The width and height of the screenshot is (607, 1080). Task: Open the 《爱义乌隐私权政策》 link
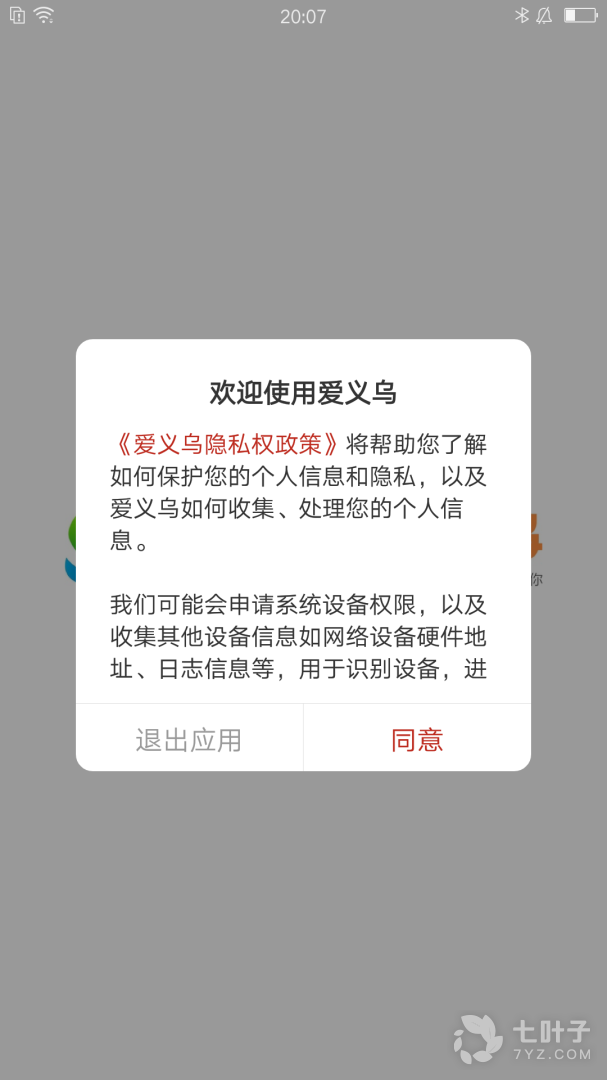225,445
